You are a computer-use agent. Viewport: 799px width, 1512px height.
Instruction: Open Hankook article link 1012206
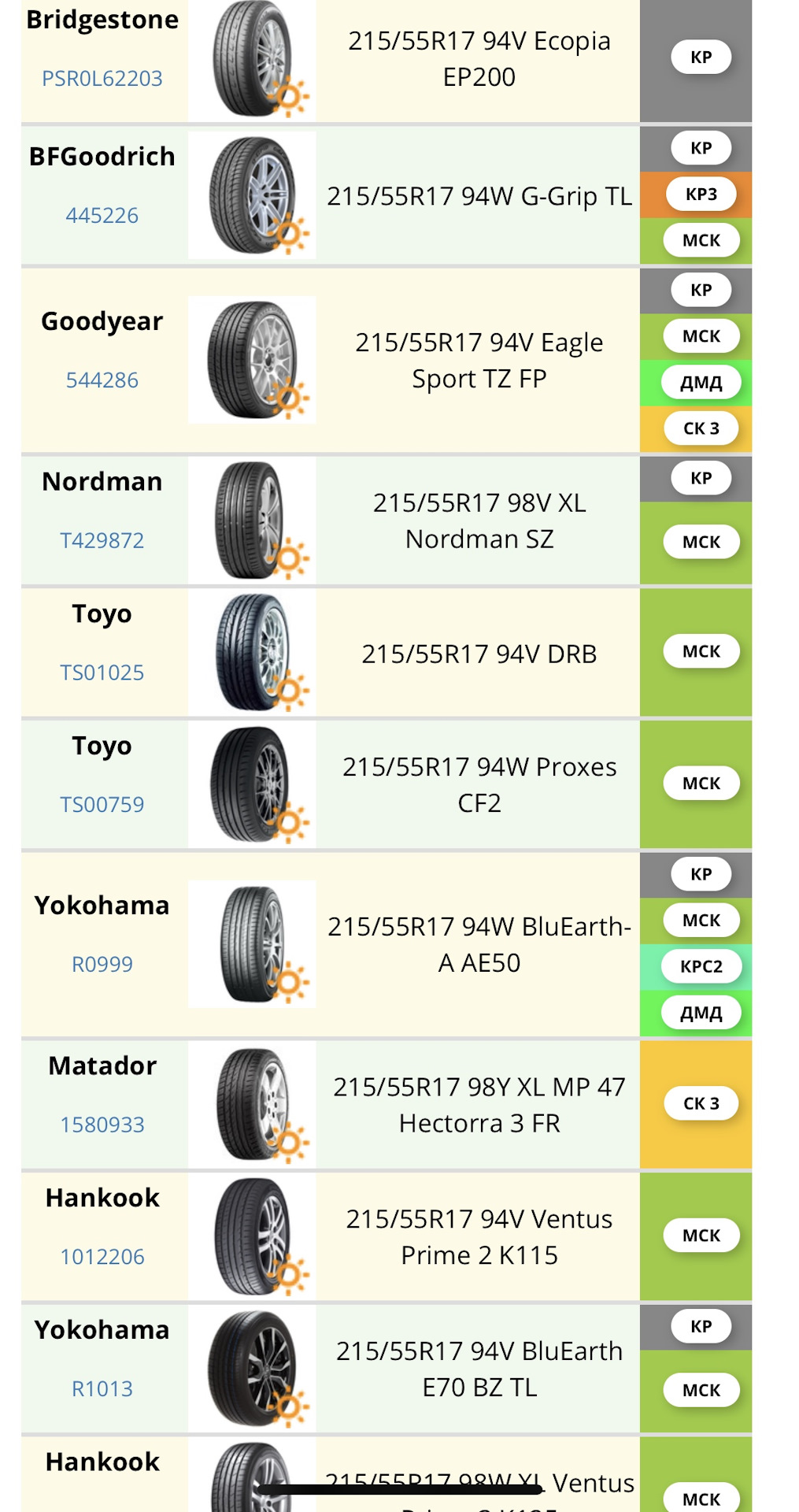tap(102, 1257)
